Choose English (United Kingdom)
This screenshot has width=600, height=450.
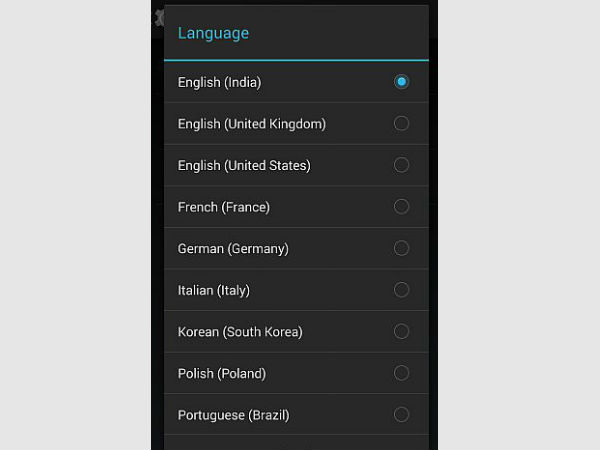coord(296,124)
